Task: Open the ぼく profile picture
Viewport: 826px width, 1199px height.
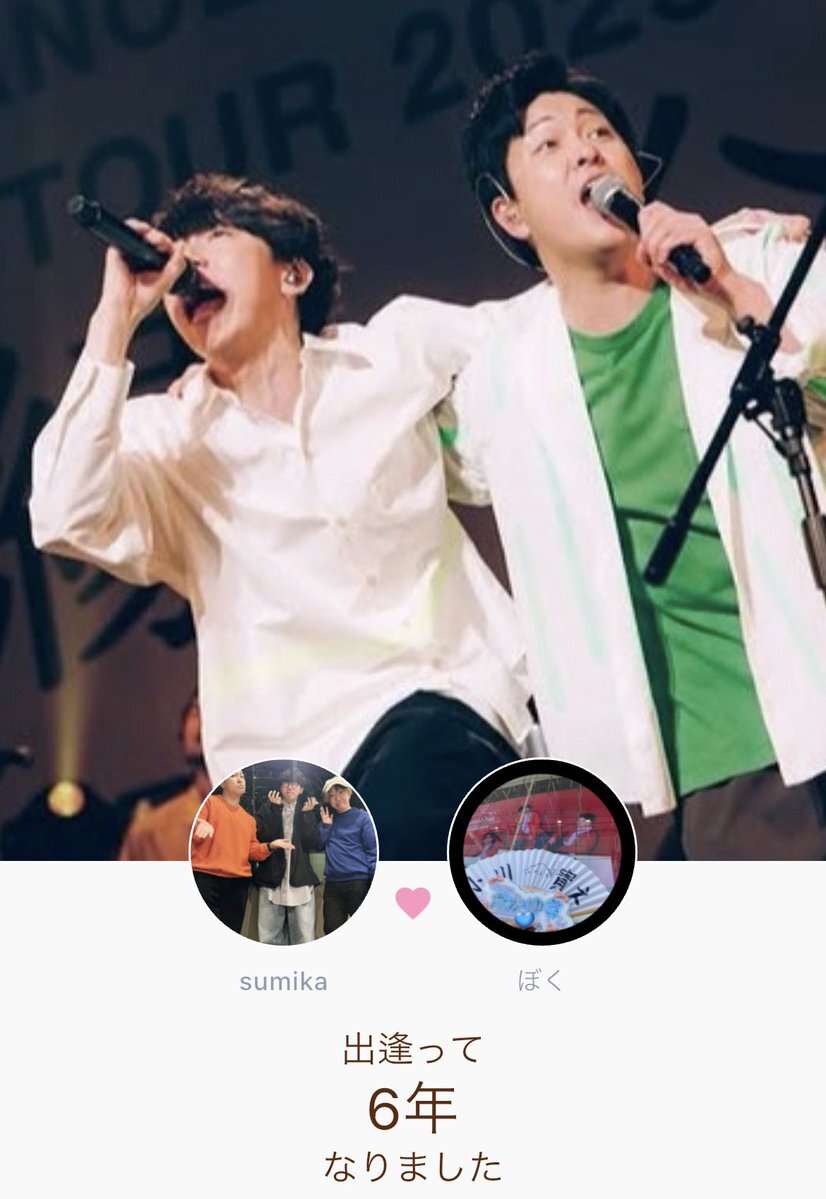Action: pos(542,851)
